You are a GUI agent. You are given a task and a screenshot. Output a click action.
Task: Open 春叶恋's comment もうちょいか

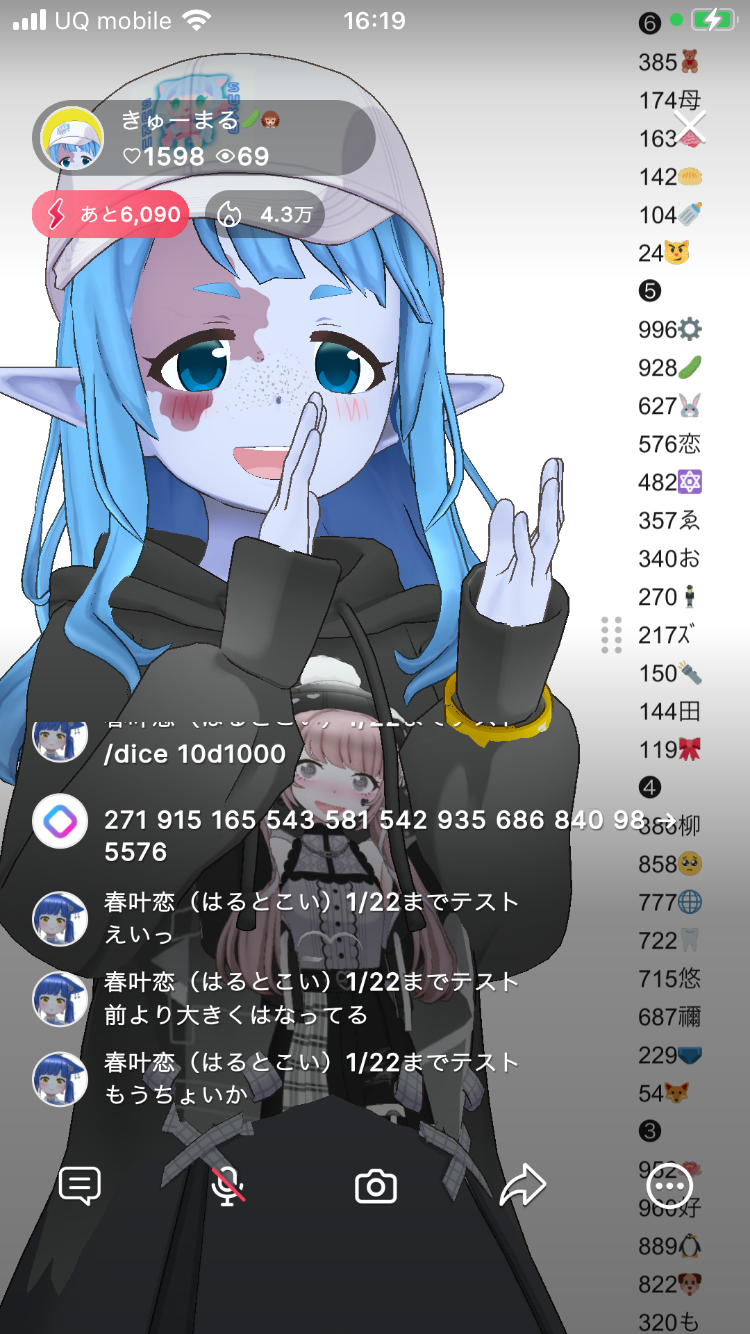tap(176, 1095)
